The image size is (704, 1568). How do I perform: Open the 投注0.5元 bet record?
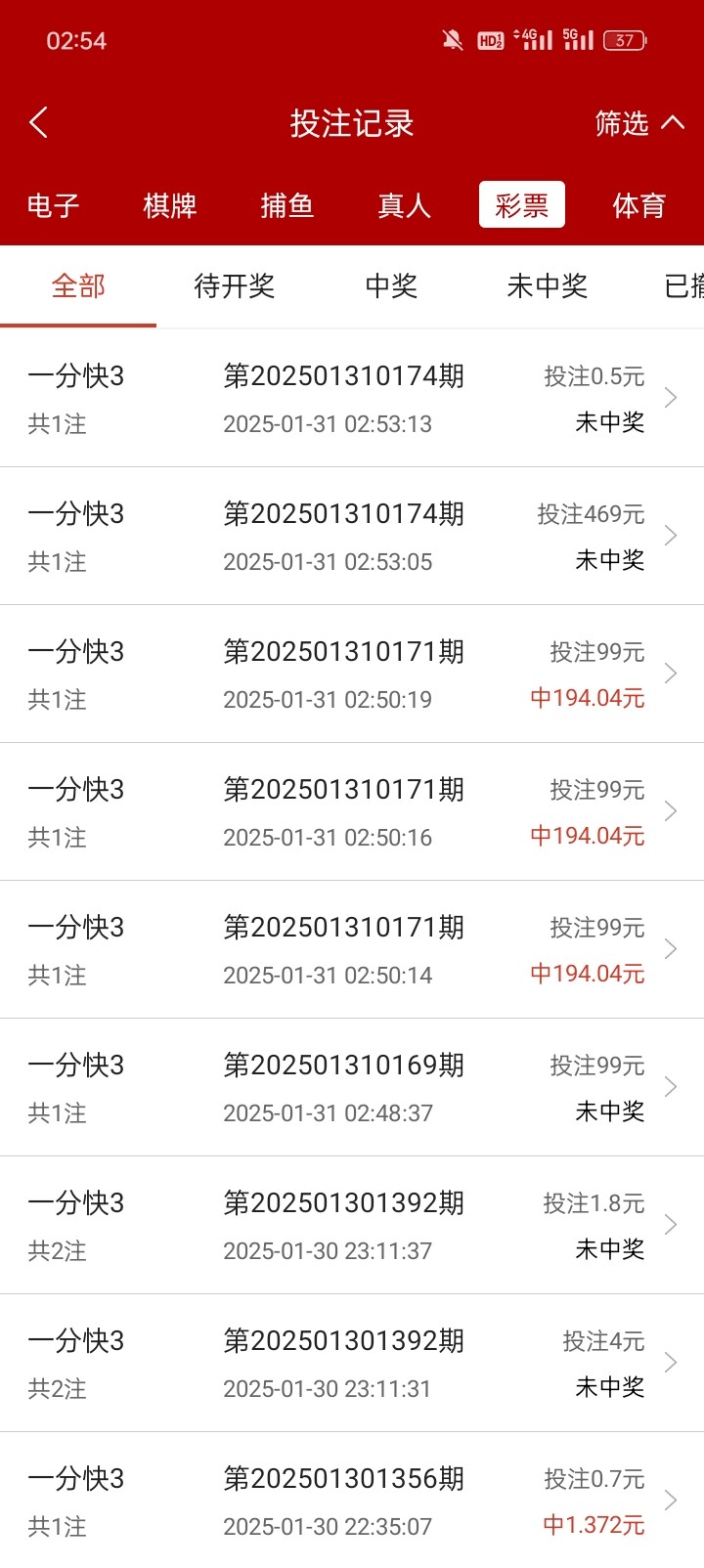click(x=352, y=398)
